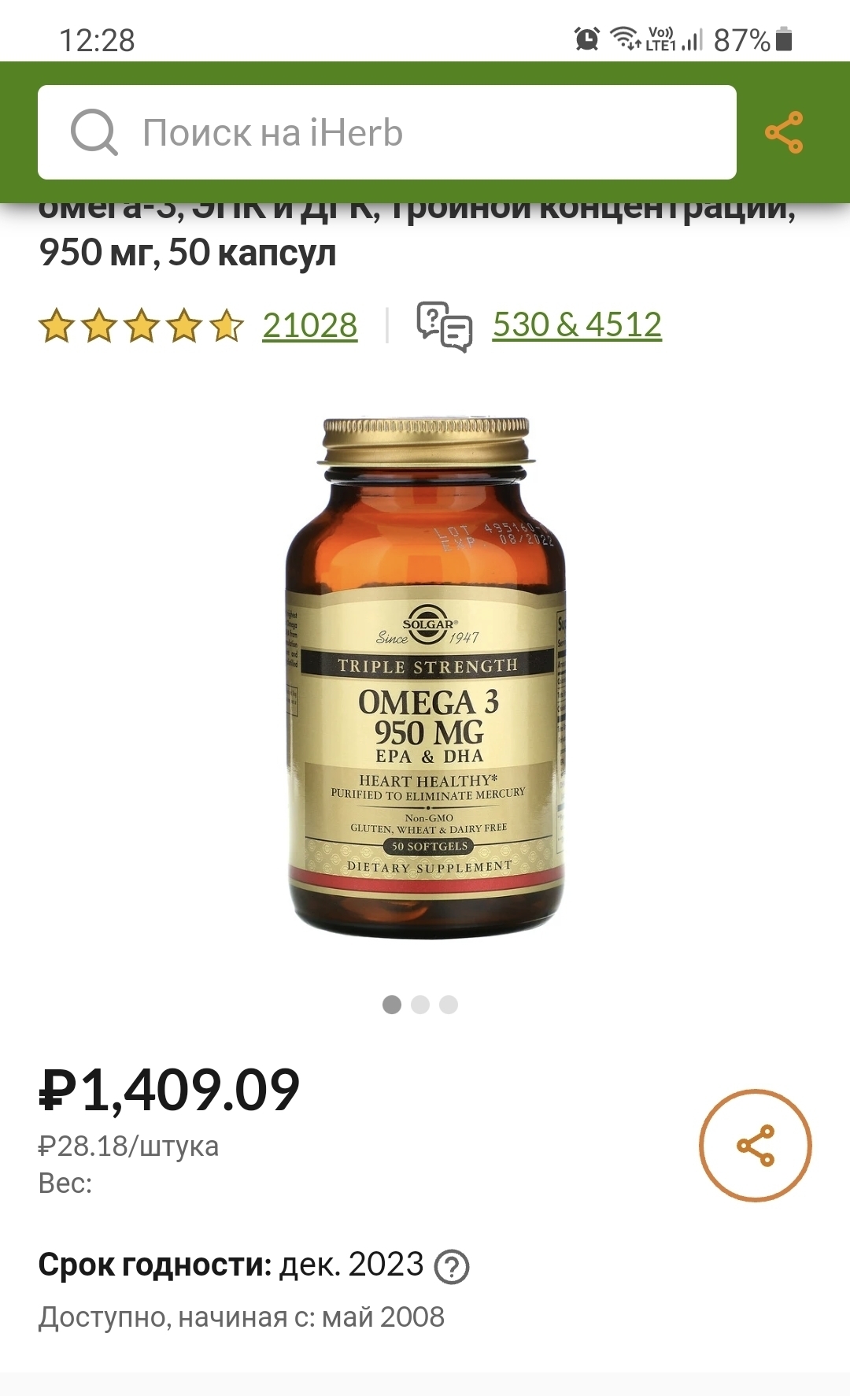Open the expiration date help icon
Image resolution: width=850 pixels, height=1400 pixels.
point(452,1267)
